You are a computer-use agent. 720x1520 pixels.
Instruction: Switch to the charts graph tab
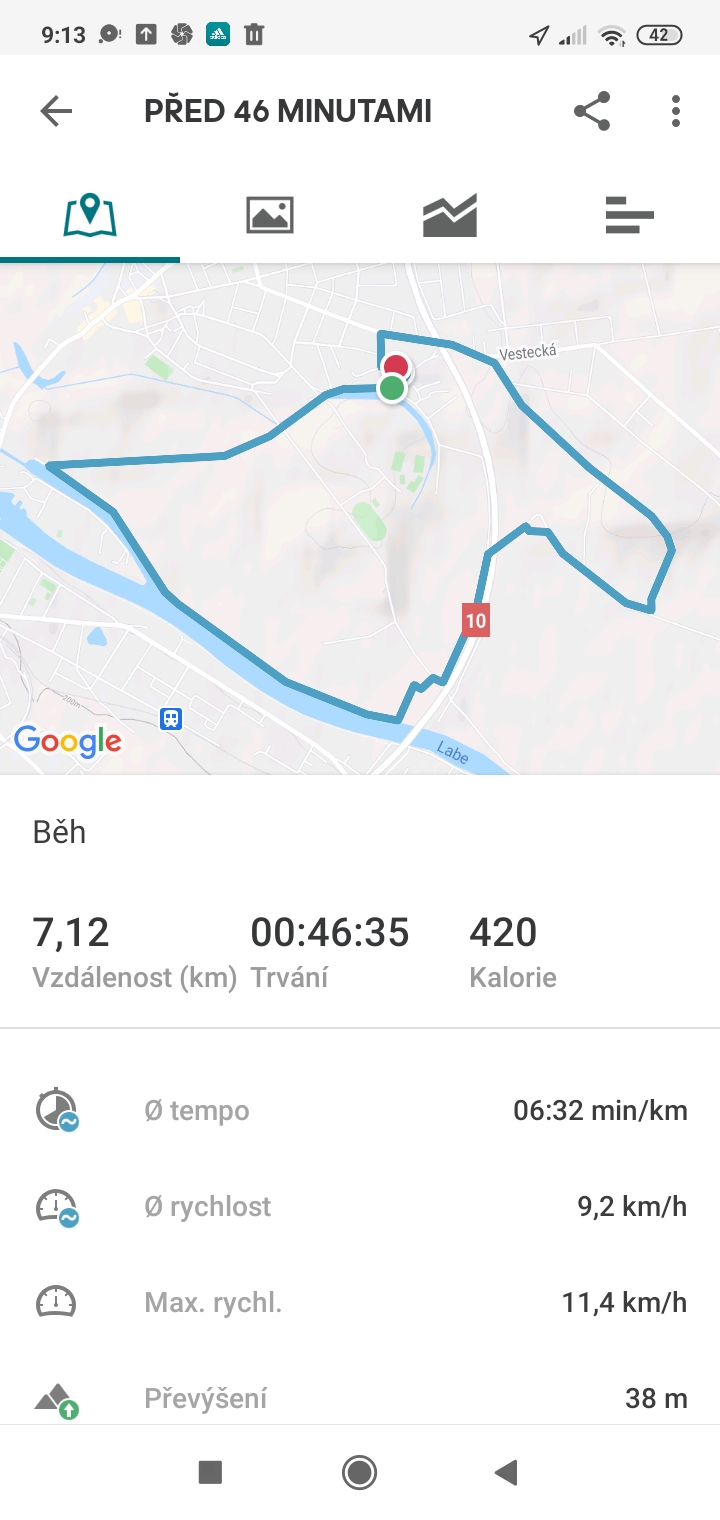pyautogui.click(x=450, y=214)
